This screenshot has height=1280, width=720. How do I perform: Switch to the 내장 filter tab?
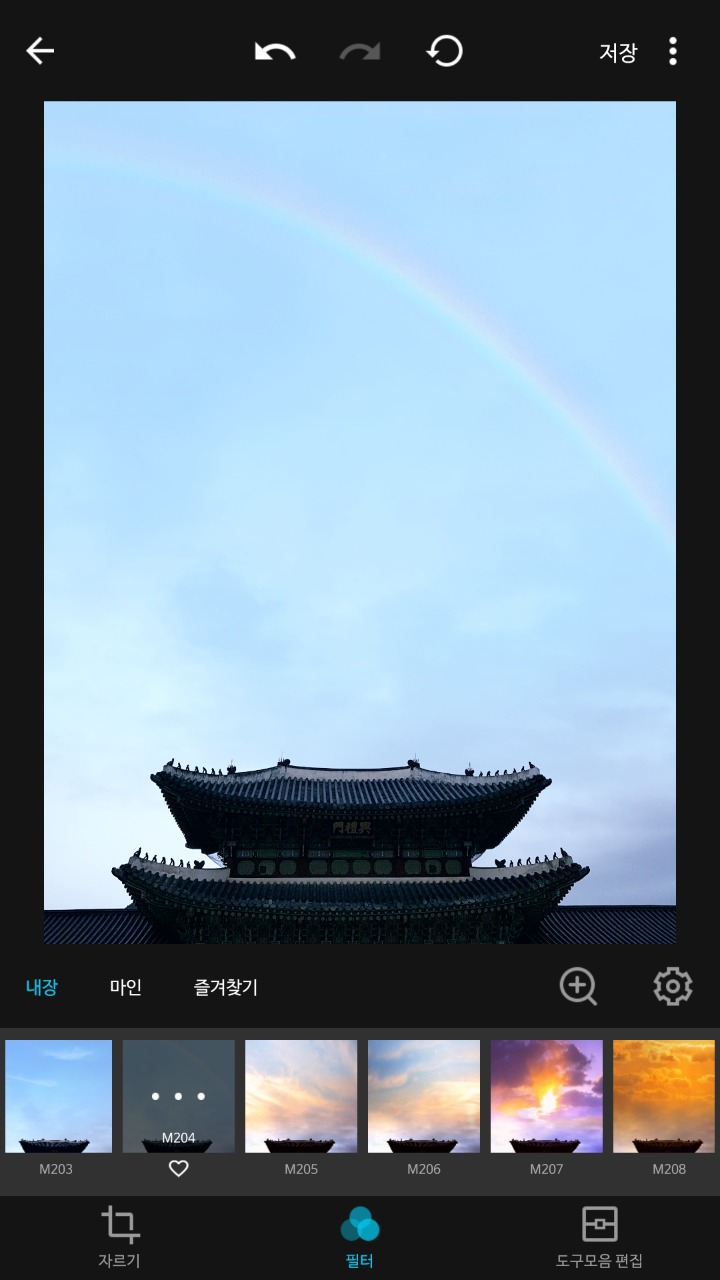click(x=42, y=987)
